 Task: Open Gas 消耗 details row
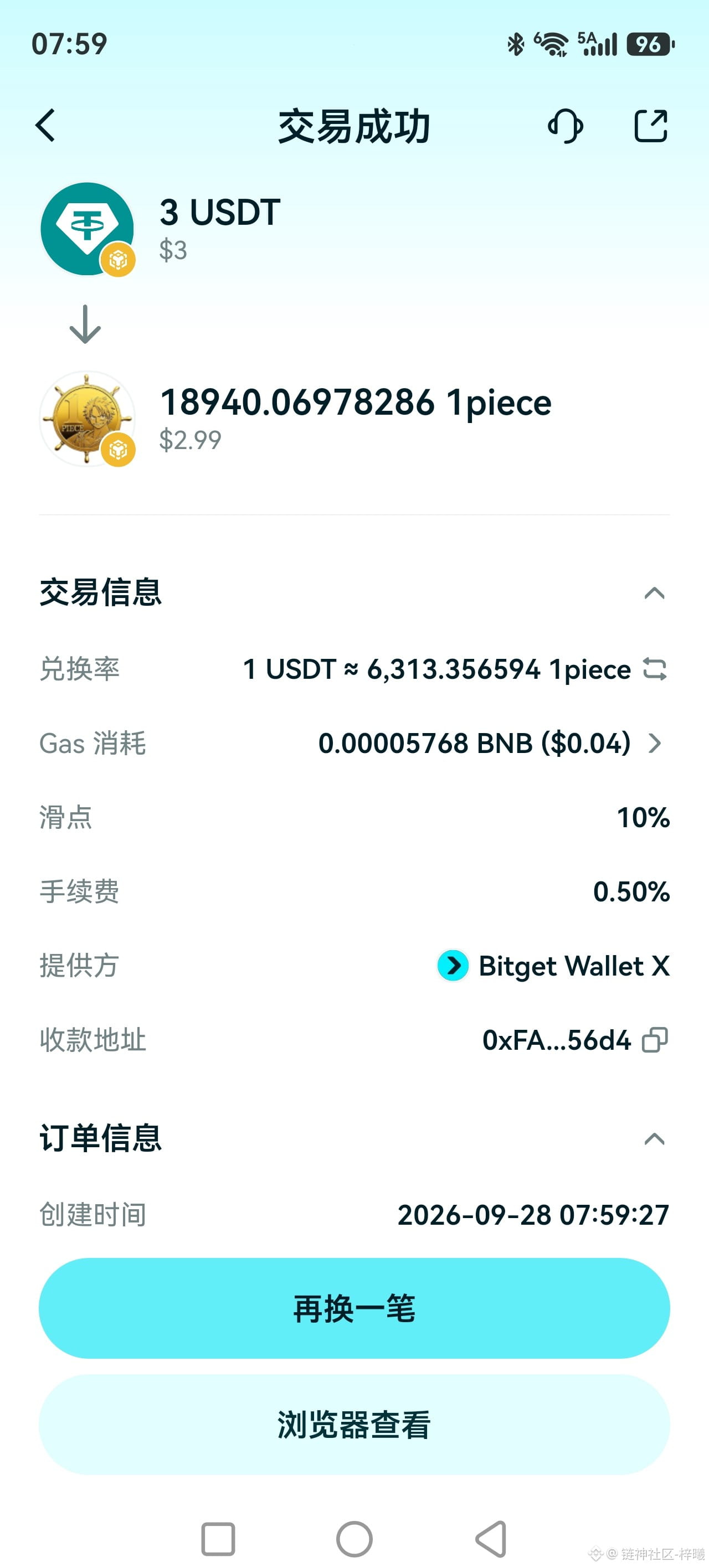point(354,743)
